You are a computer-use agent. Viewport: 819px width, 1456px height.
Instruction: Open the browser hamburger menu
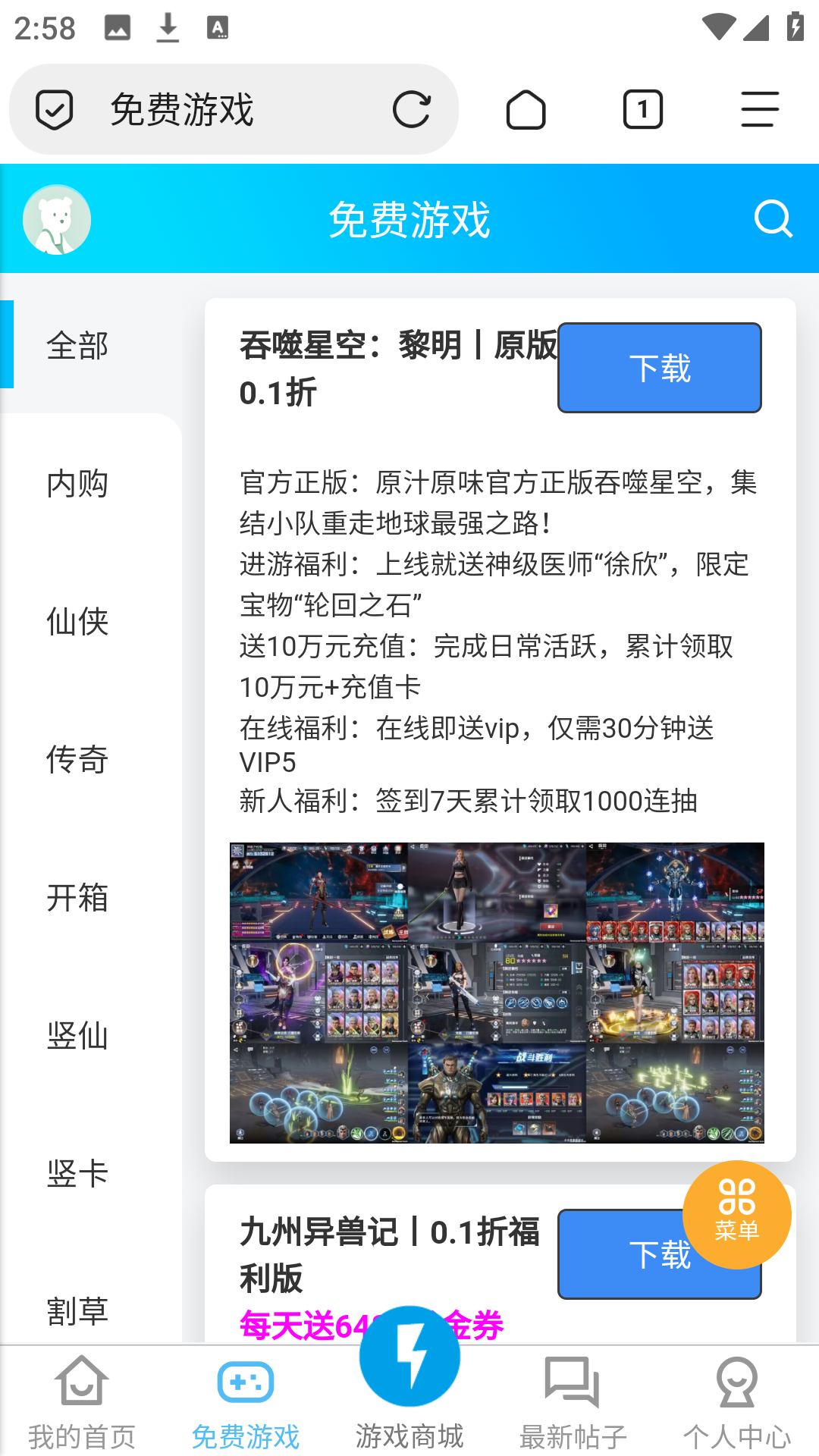tap(759, 109)
